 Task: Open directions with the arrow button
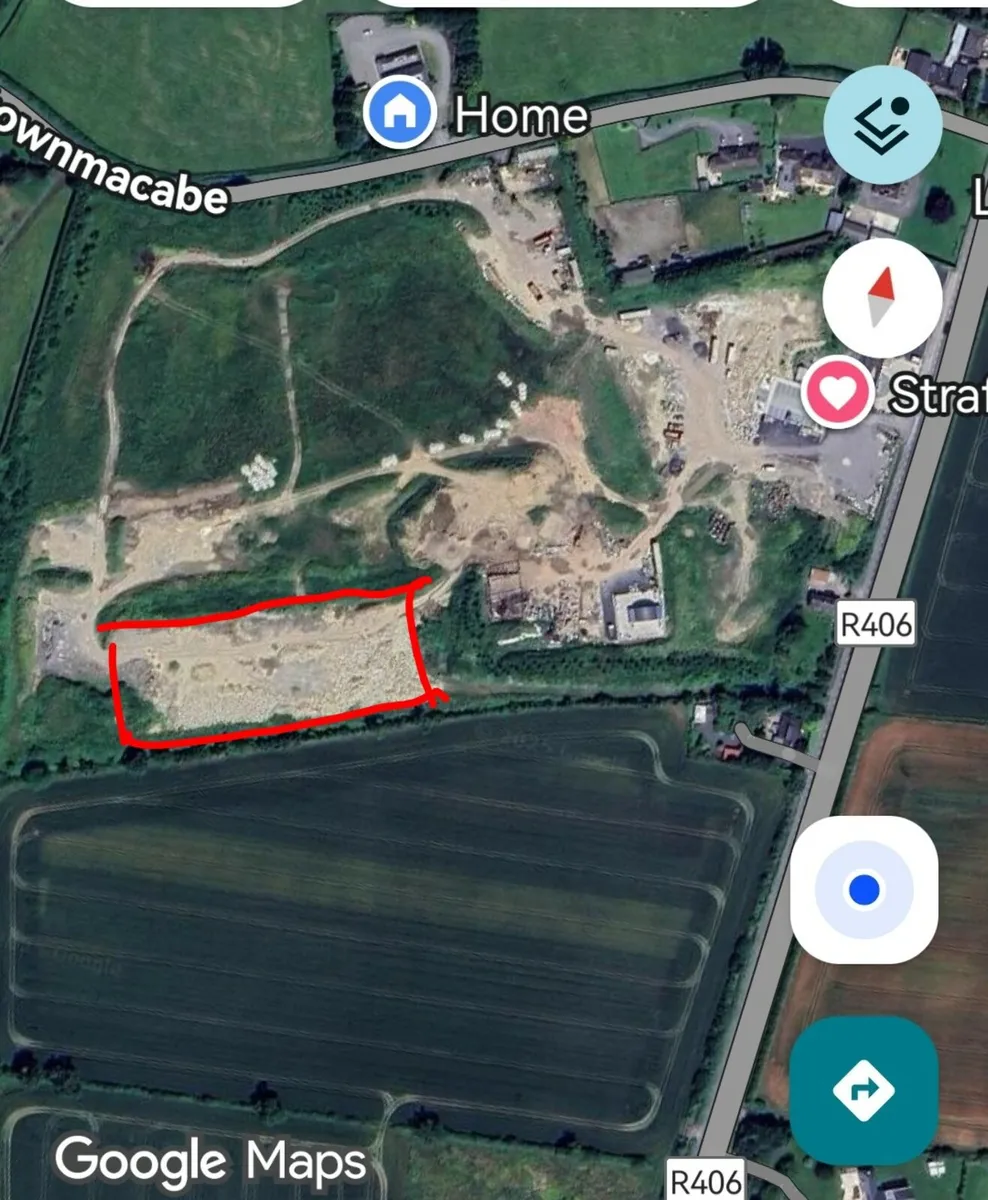coord(864,1089)
